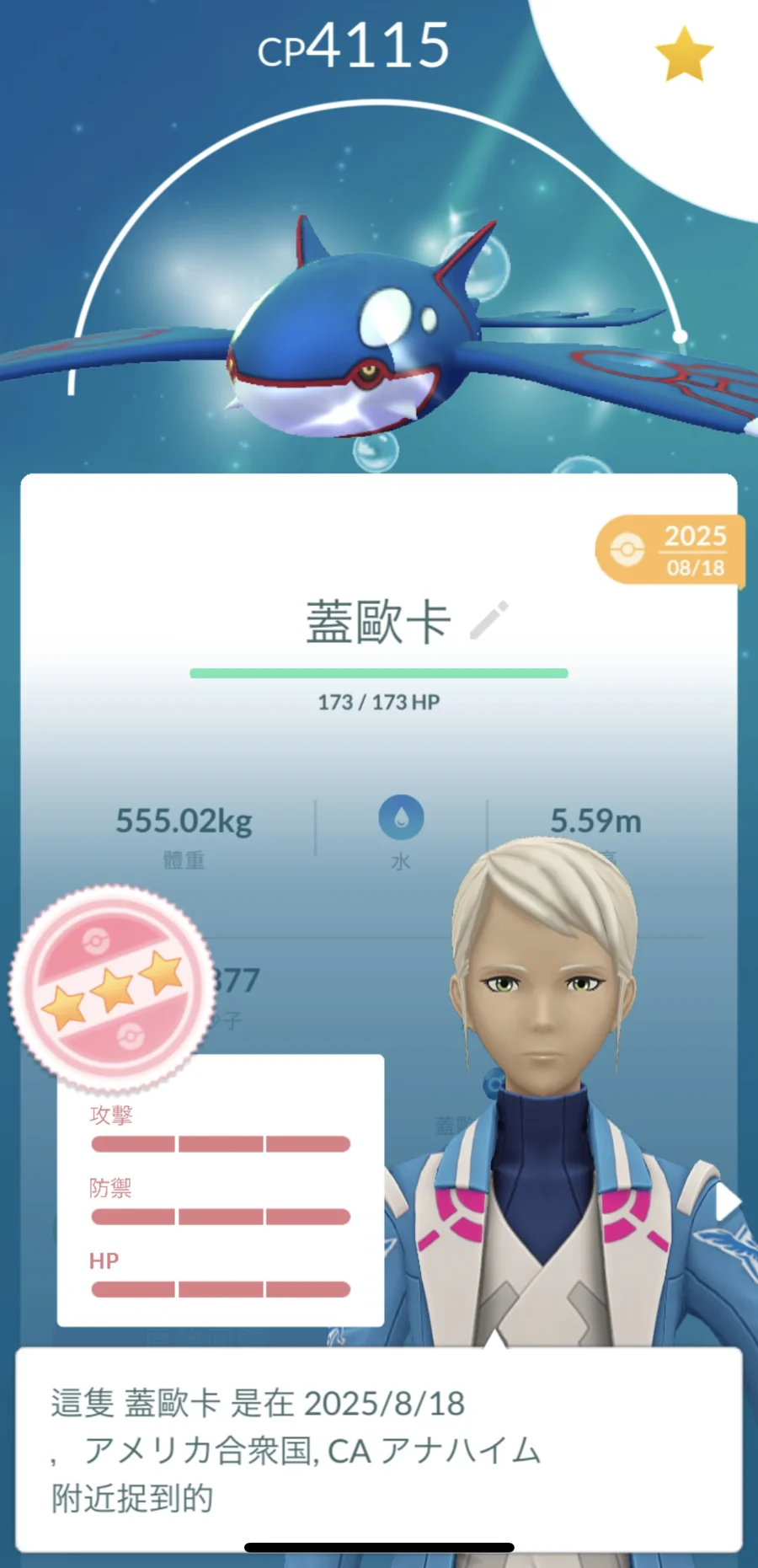Edit the 蓋歐卡 nickname with the pencil
Screen dimensions: 758x1568
click(x=489, y=620)
